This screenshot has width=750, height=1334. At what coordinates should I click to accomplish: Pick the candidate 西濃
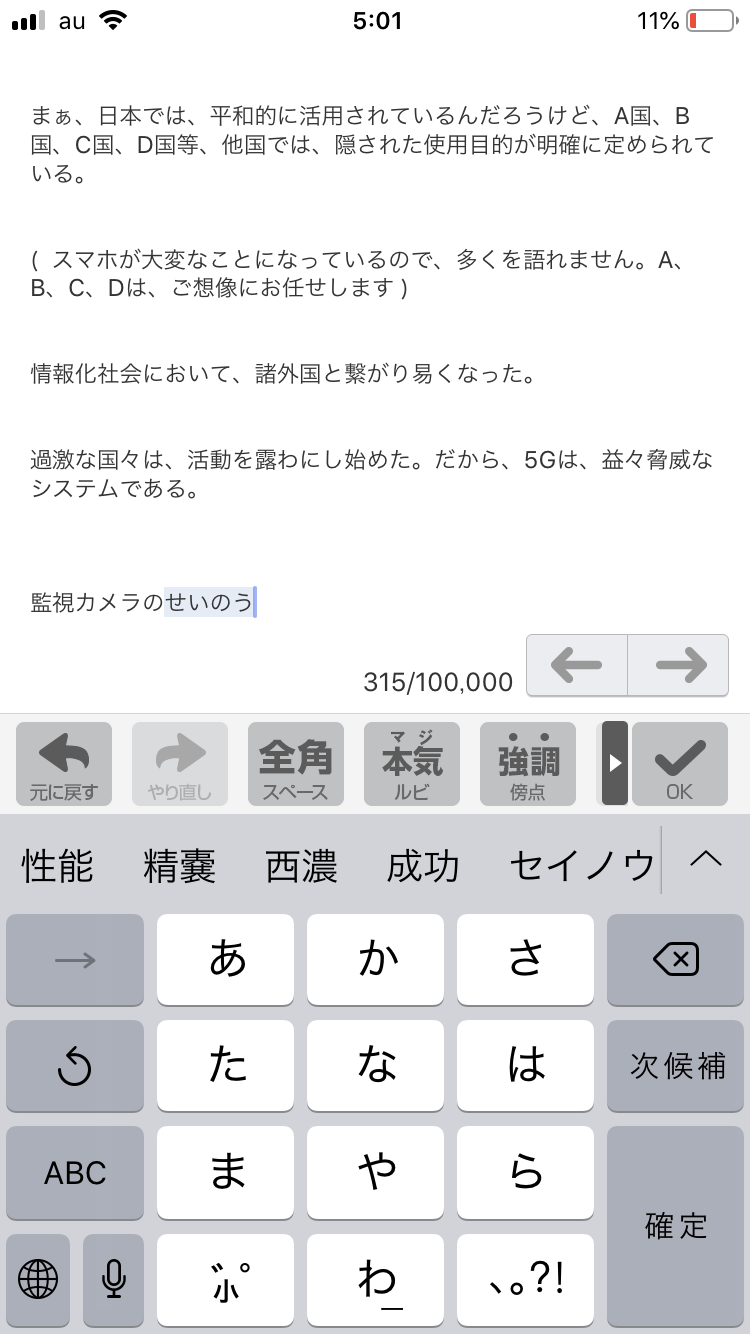[301, 865]
